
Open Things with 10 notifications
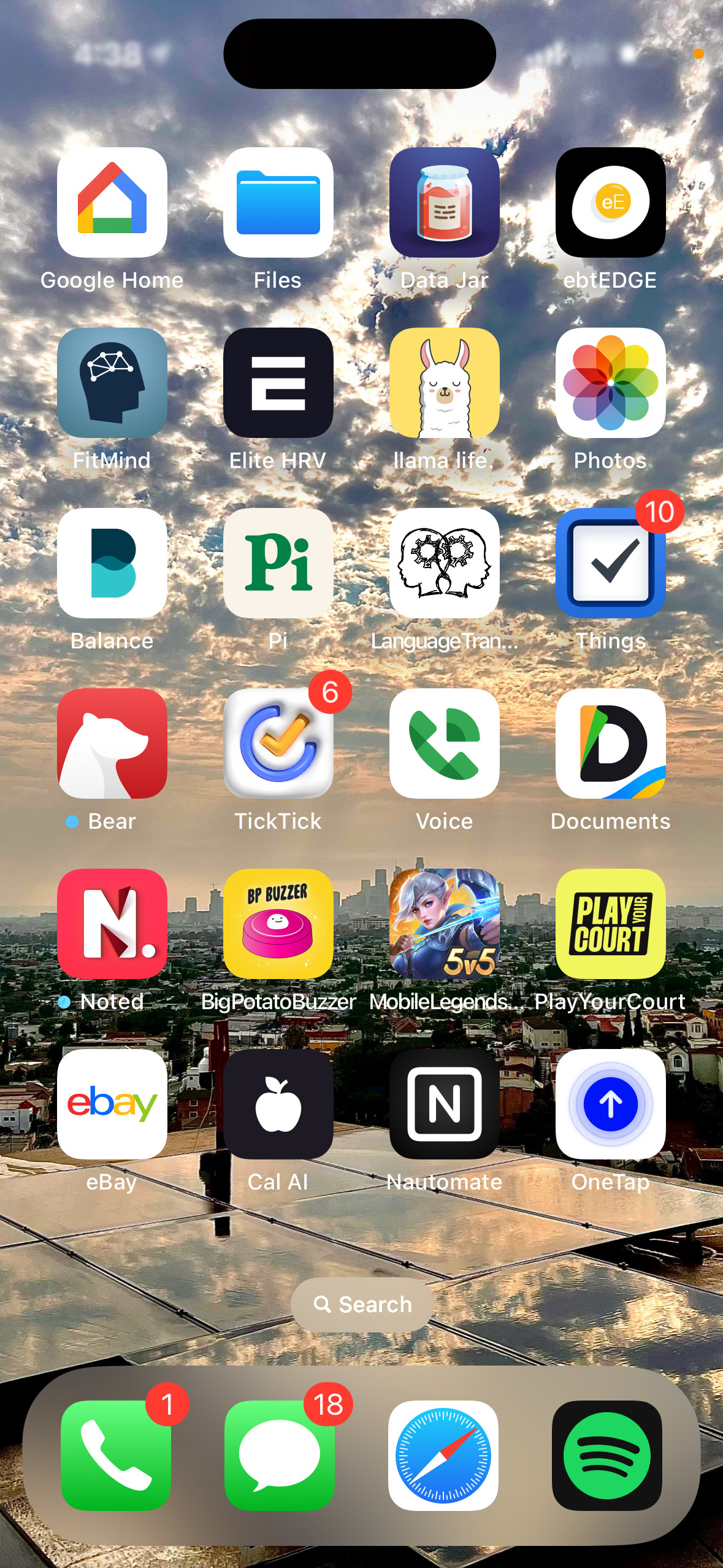point(610,563)
